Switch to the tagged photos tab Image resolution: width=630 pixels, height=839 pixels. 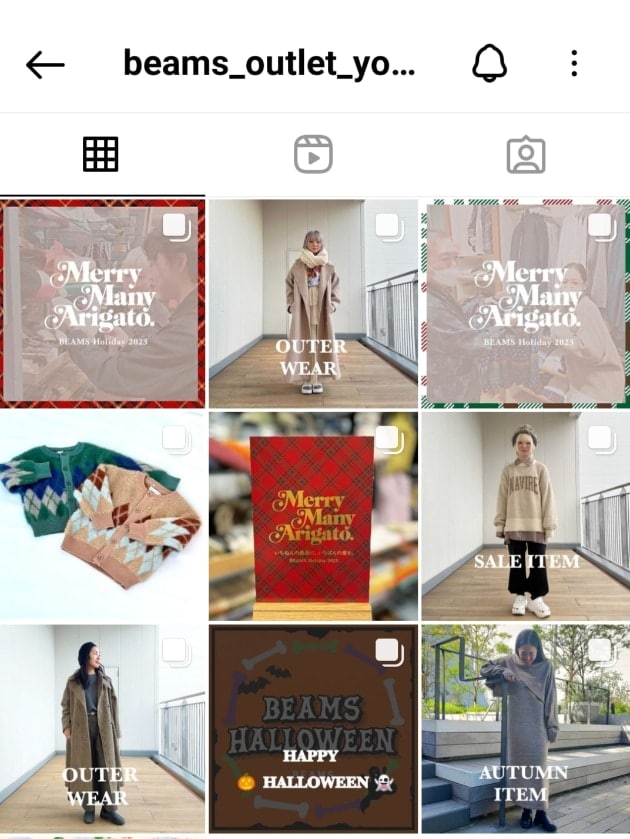point(525,155)
